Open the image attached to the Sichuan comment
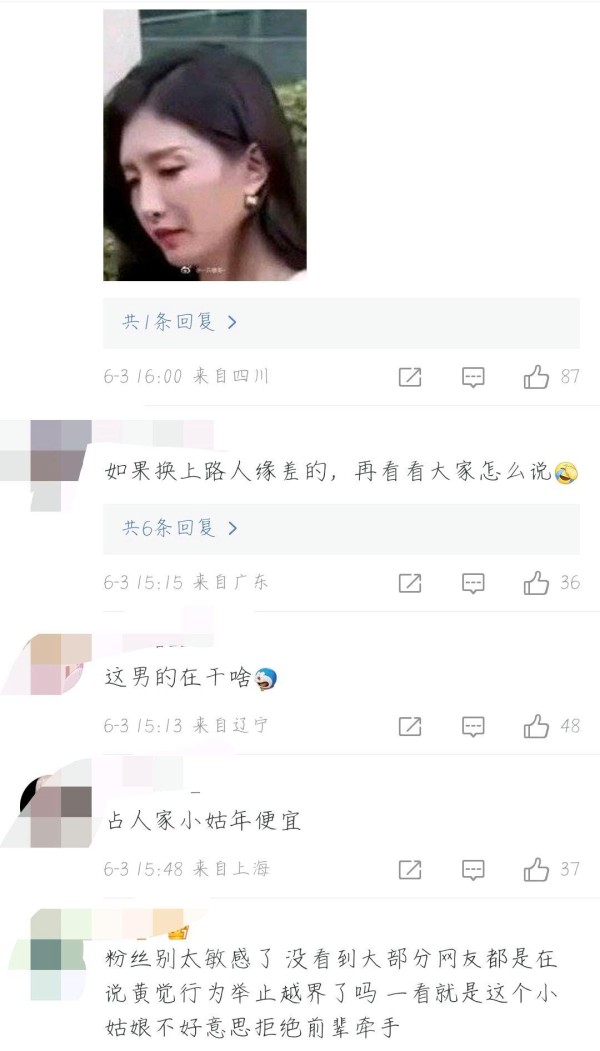This screenshot has height=1051, width=600. [x=204, y=145]
